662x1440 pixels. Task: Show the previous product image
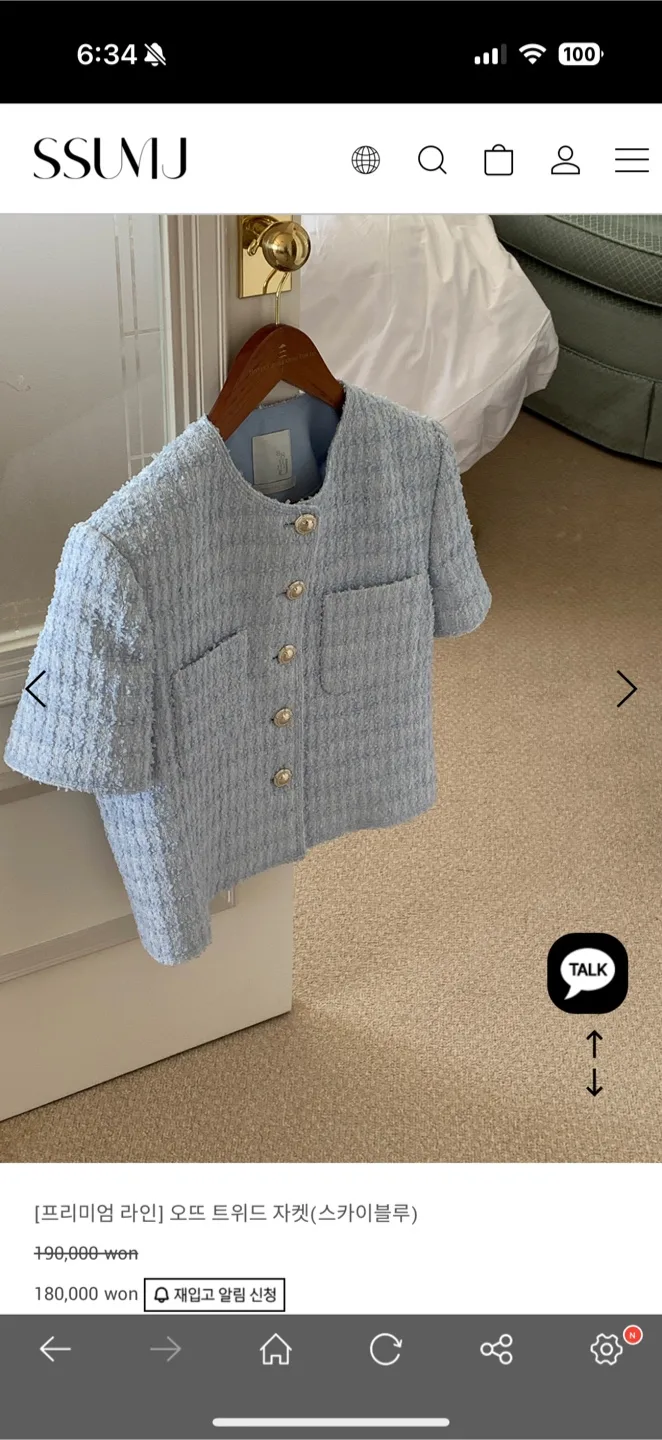click(36, 689)
